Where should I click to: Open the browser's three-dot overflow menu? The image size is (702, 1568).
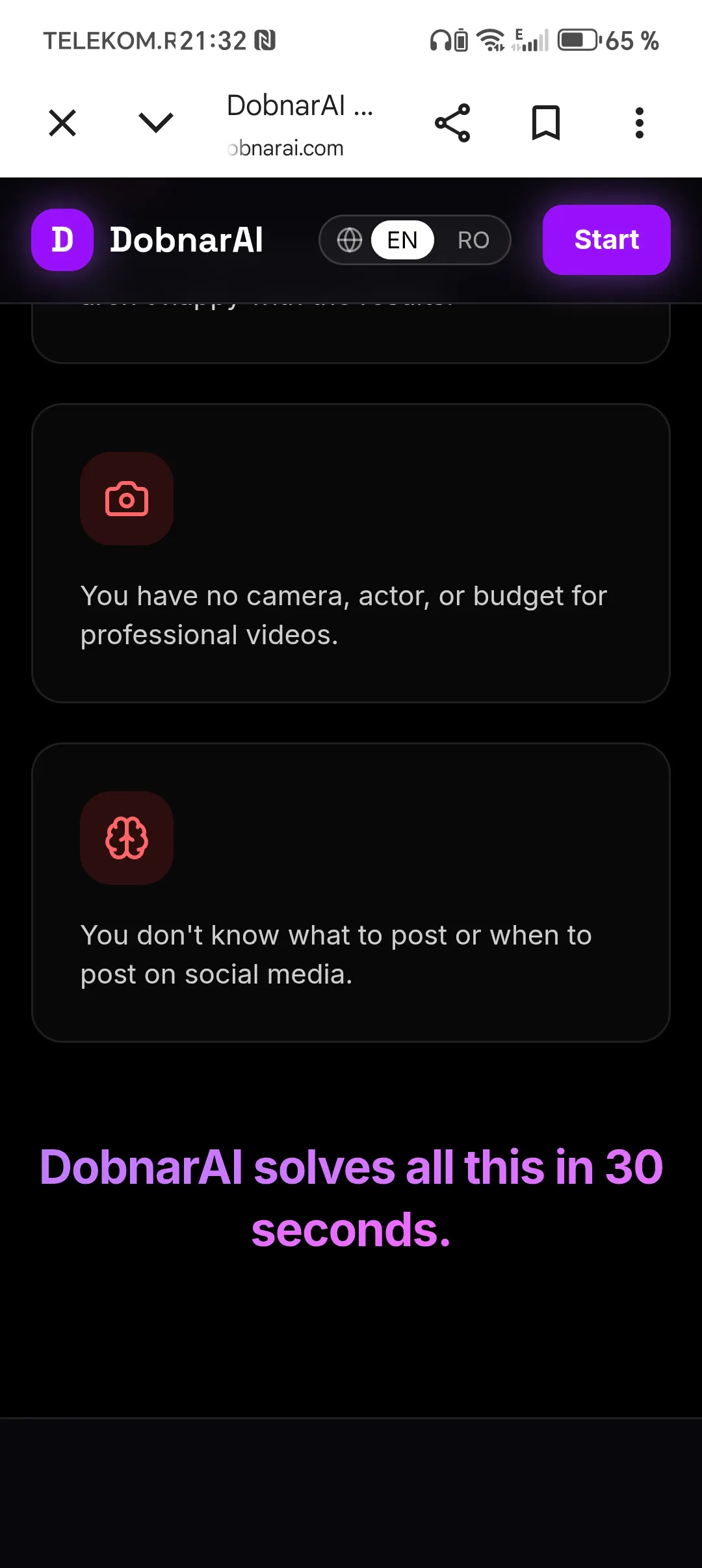640,123
